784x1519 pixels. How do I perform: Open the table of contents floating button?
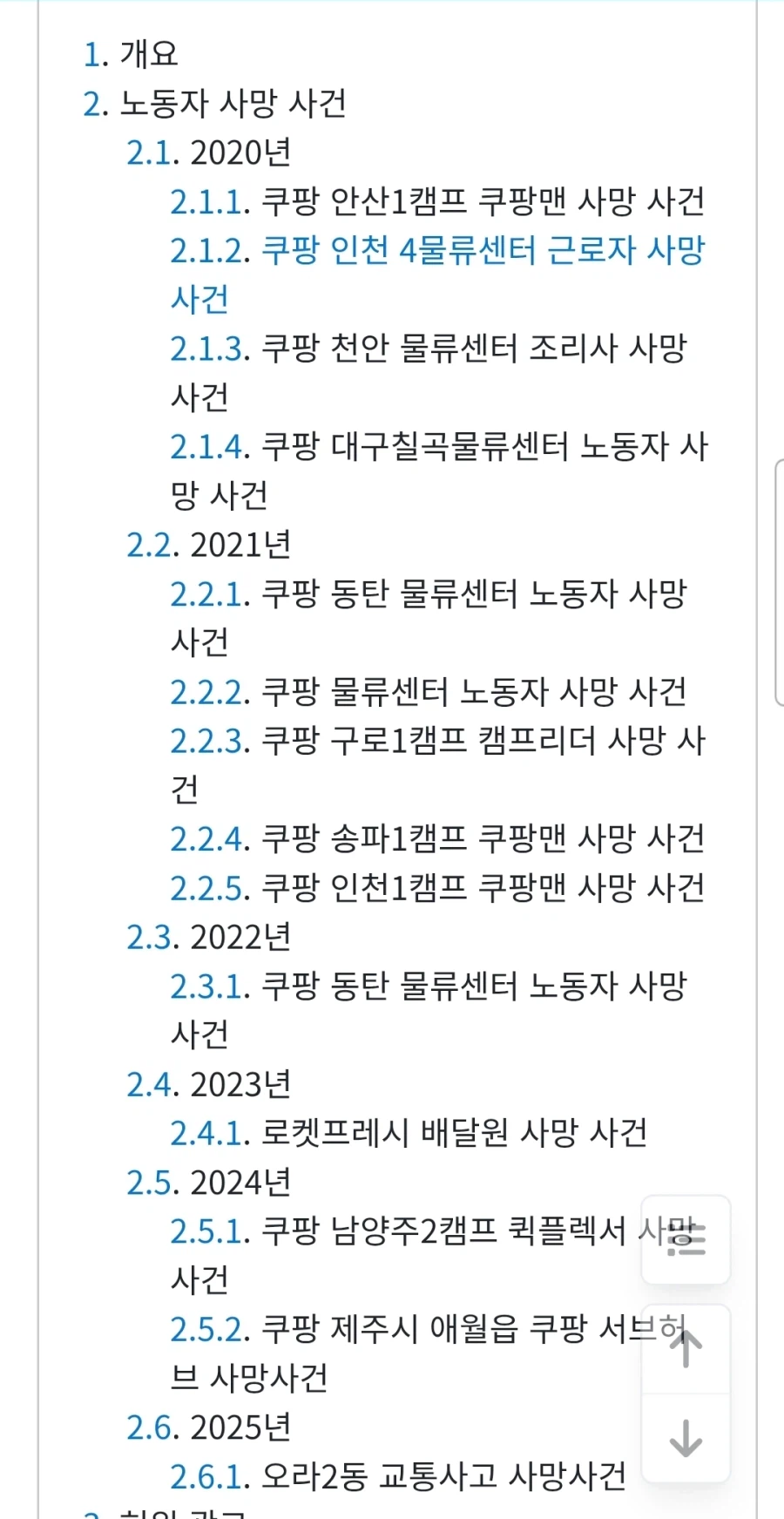point(685,1241)
